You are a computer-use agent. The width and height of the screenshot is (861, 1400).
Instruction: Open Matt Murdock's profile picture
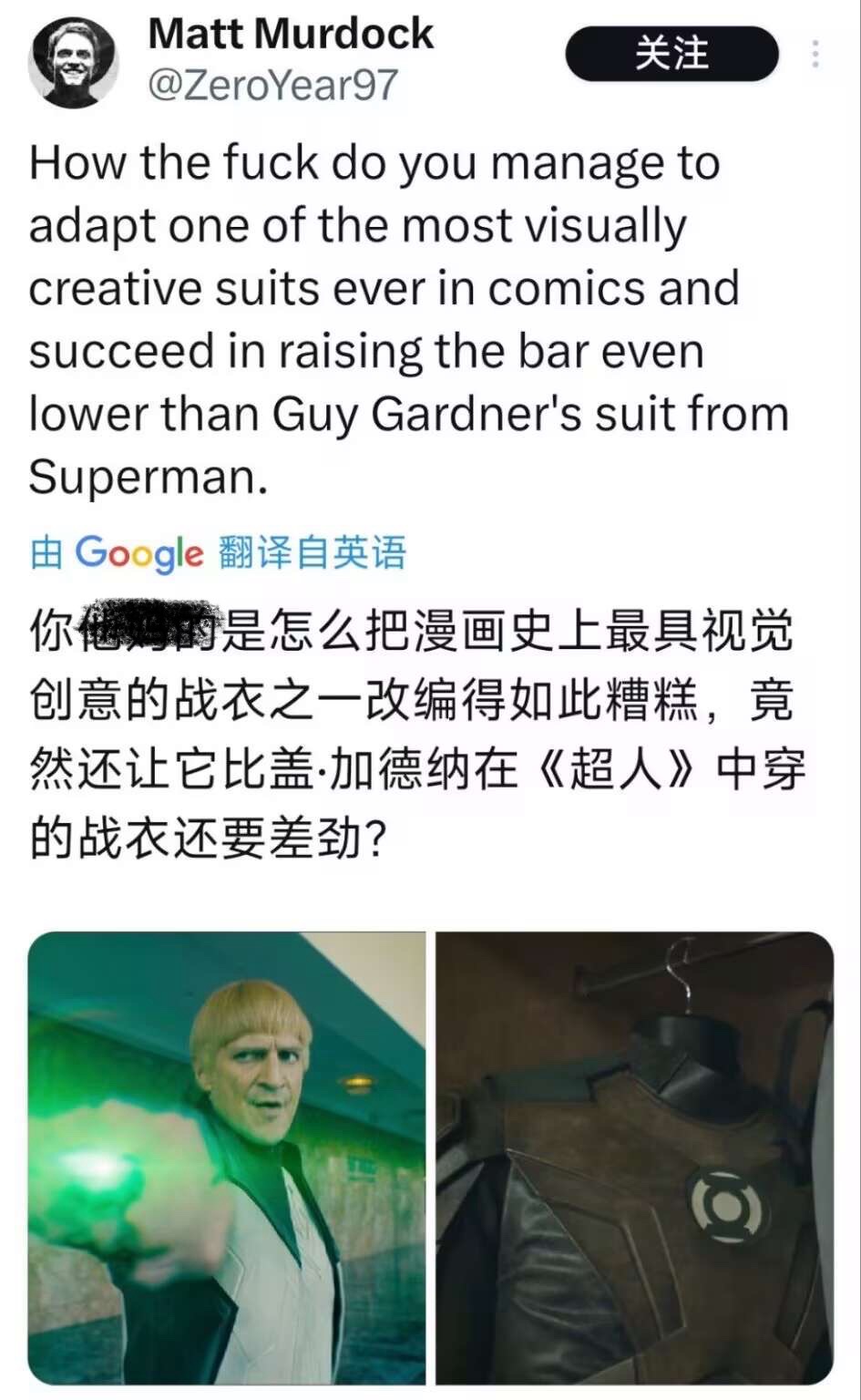coord(73,62)
